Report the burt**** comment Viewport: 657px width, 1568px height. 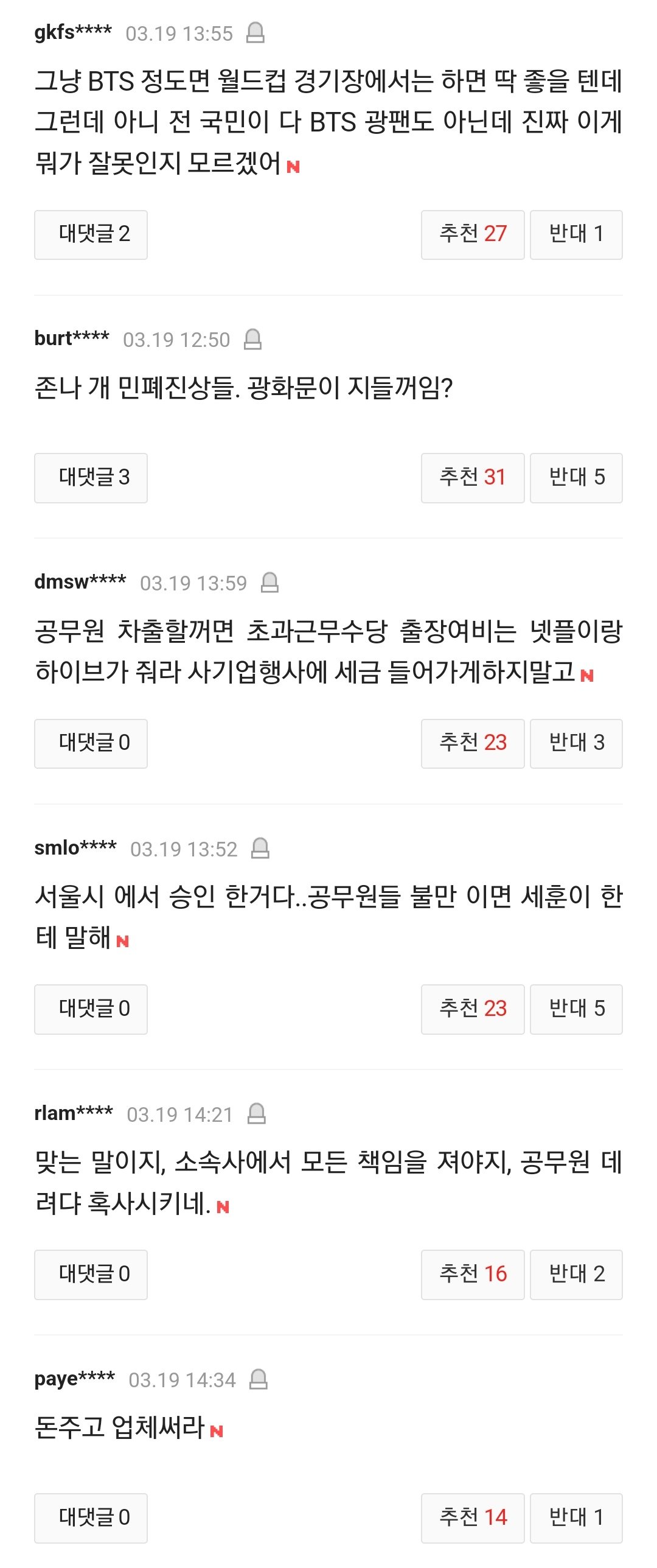tap(252, 339)
